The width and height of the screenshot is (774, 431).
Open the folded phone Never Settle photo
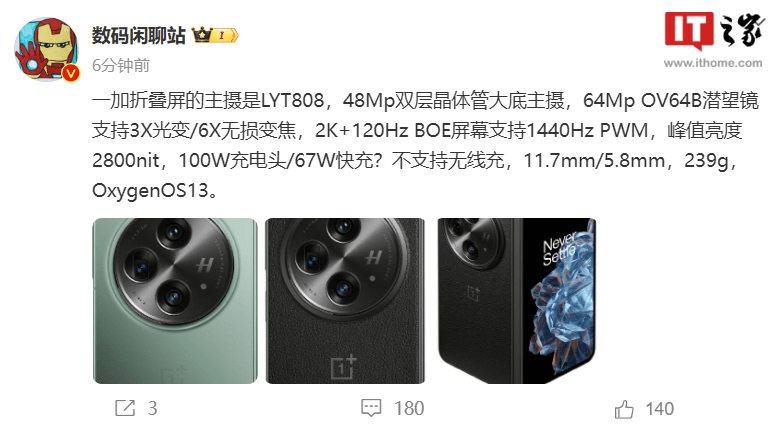pyautogui.click(x=517, y=302)
